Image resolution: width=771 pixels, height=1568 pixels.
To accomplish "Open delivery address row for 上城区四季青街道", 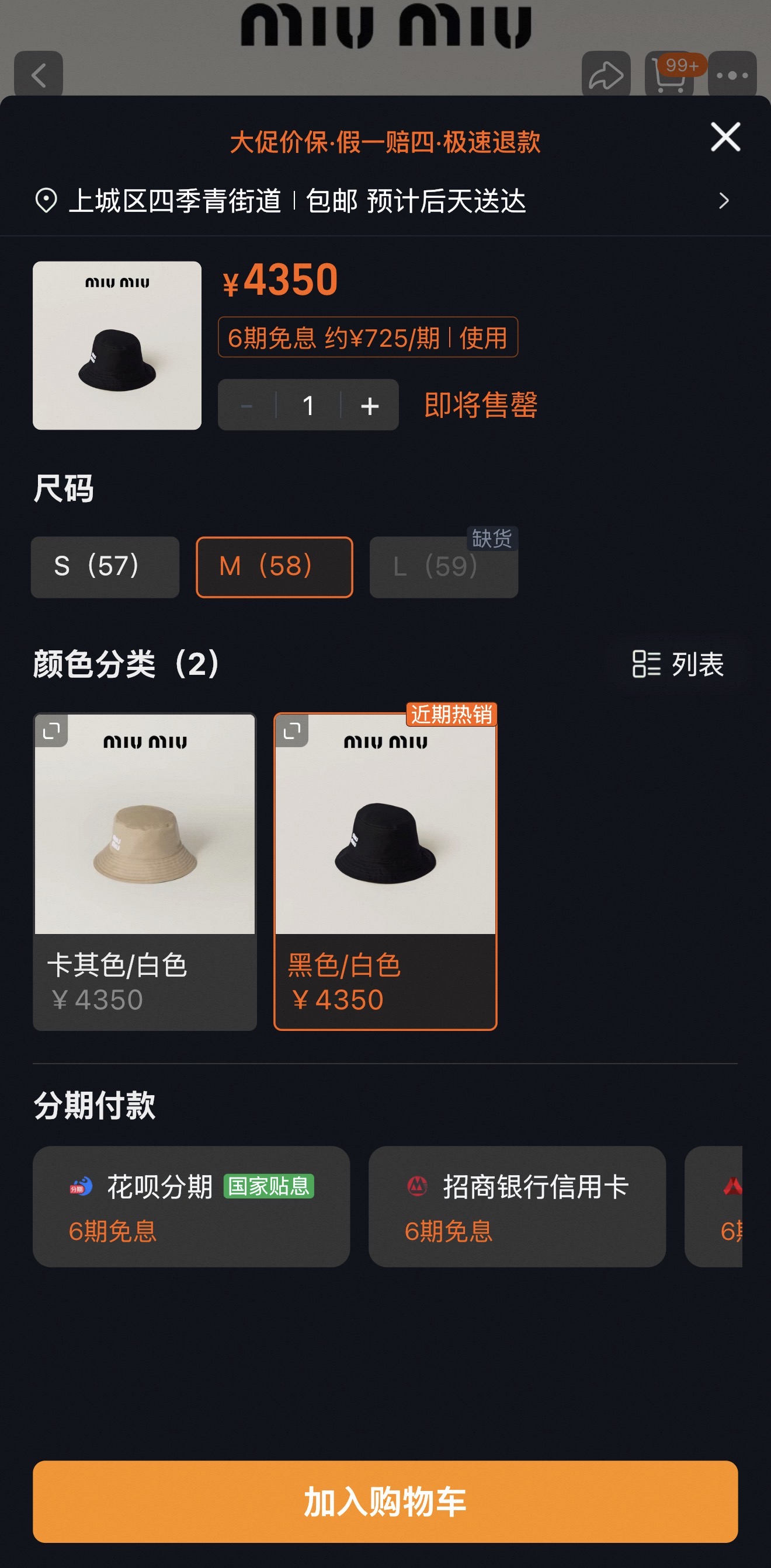I will pos(385,200).
